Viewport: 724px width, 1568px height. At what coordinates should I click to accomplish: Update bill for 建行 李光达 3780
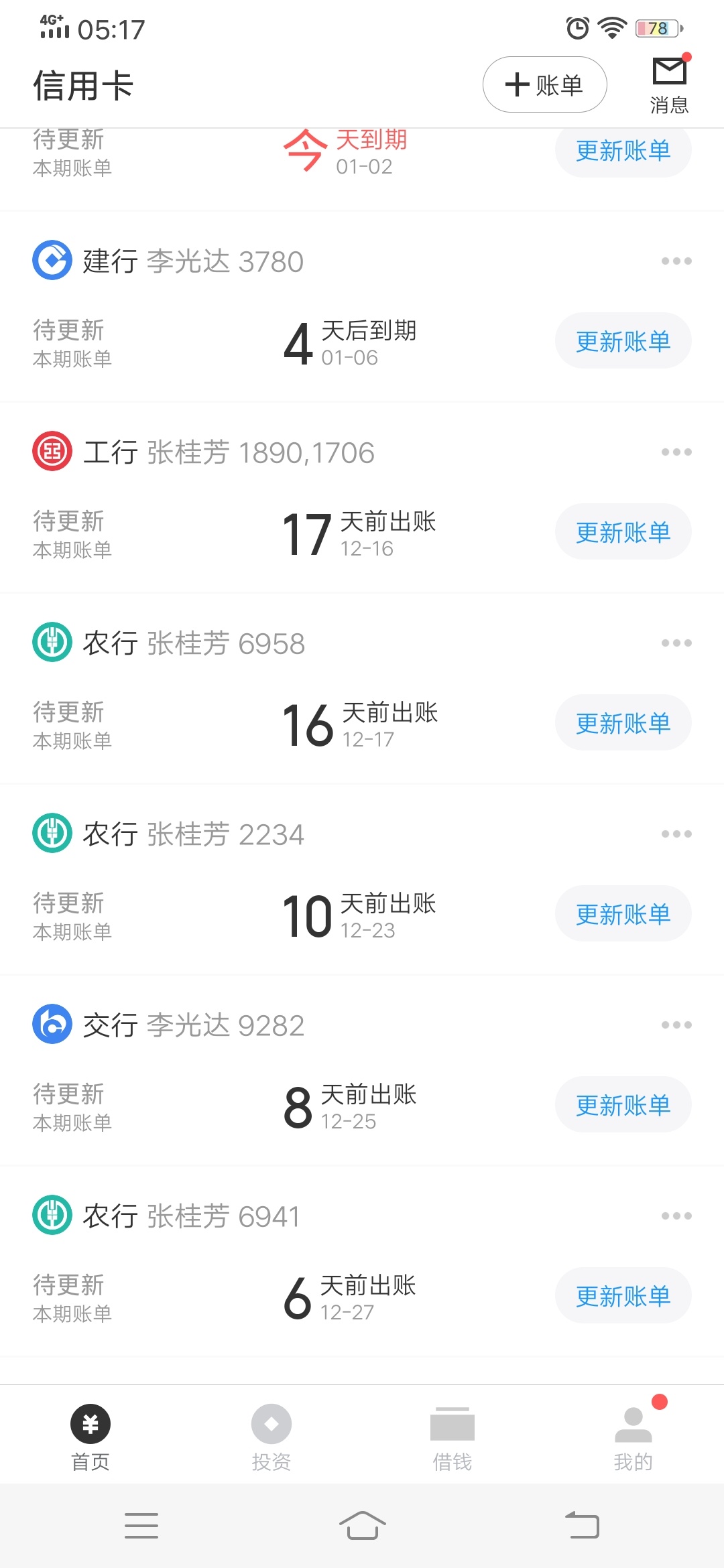click(623, 341)
